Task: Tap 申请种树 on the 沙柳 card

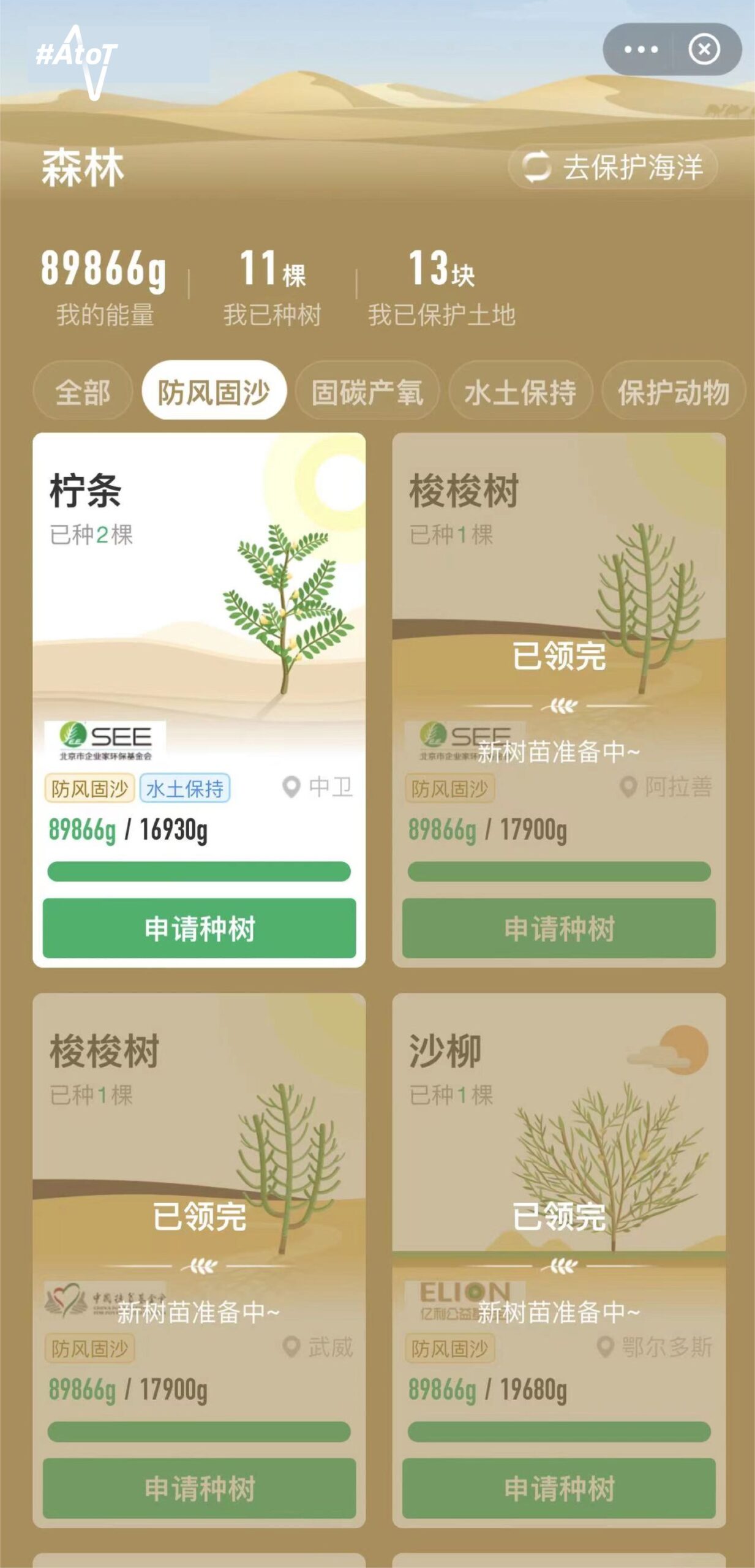Action: [x=558, y=1488]
